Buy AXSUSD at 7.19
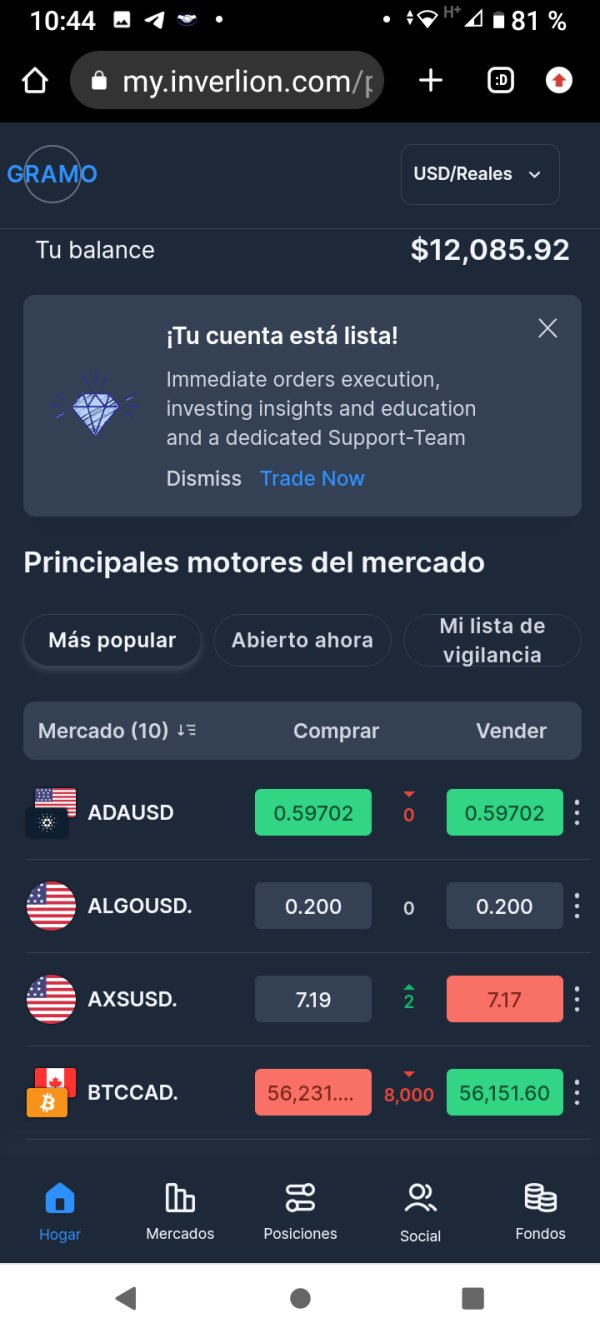600x1333 pixels. 313,999
